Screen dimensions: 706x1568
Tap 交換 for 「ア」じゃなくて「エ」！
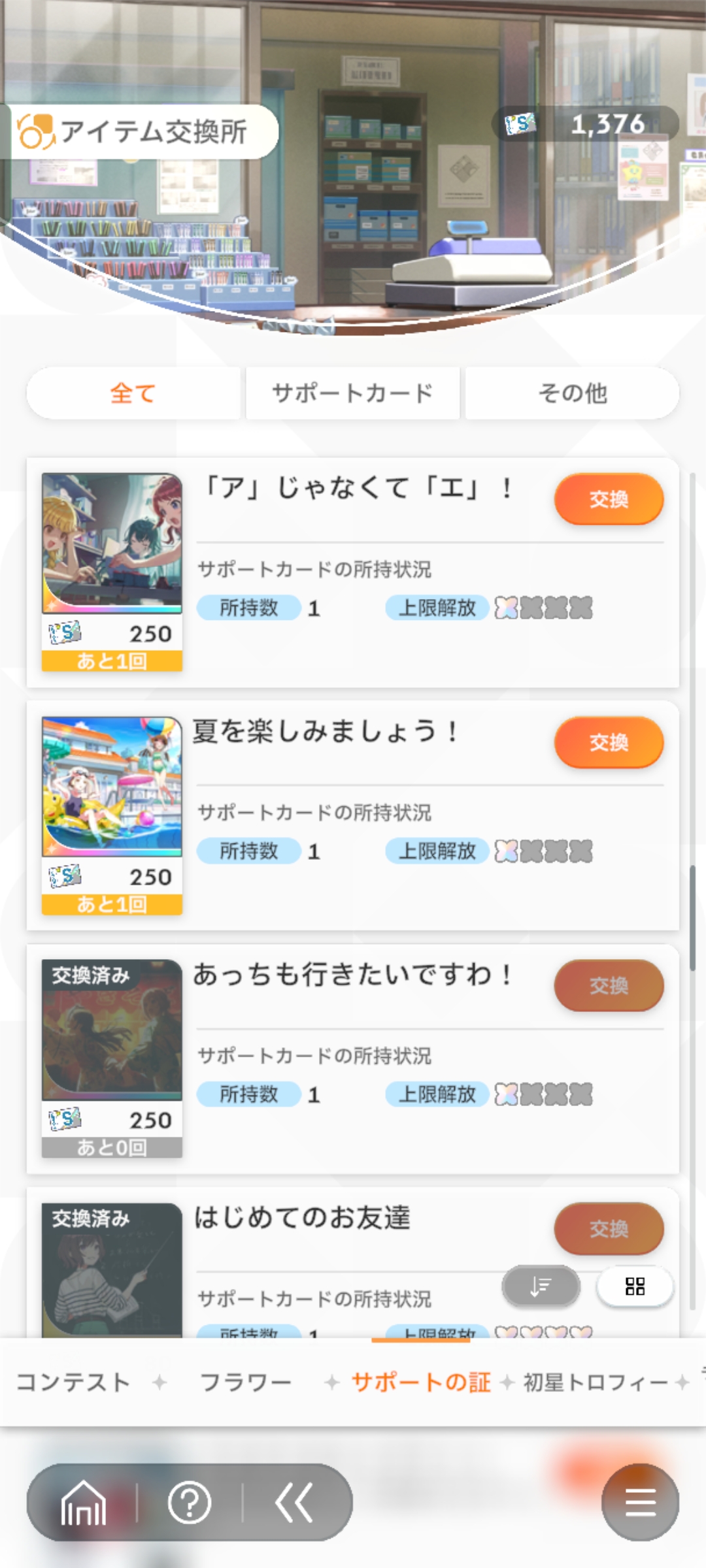[609, 499]
